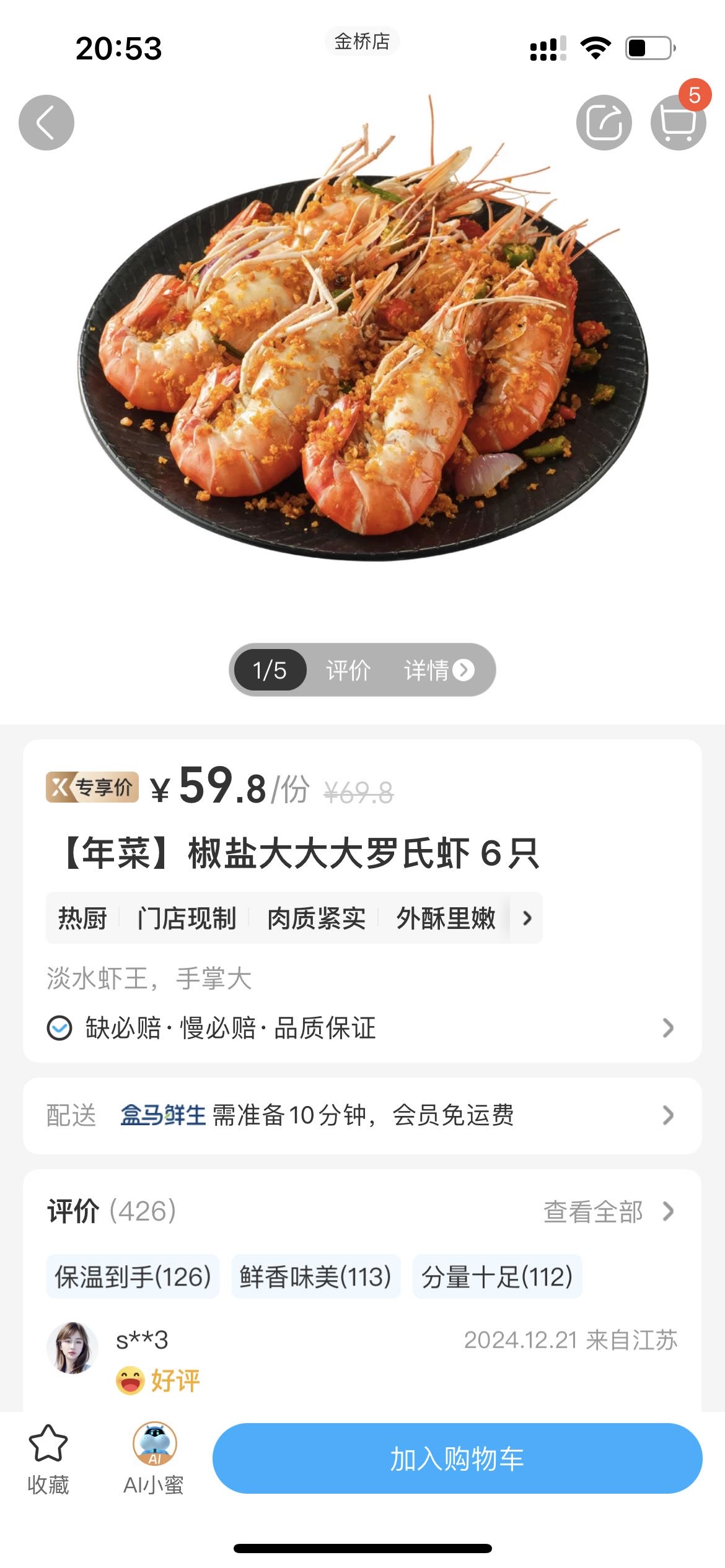
Task: Open the 缺必赔·慢必赔·品质保证 guarantee row
Action: point(362,1028)
